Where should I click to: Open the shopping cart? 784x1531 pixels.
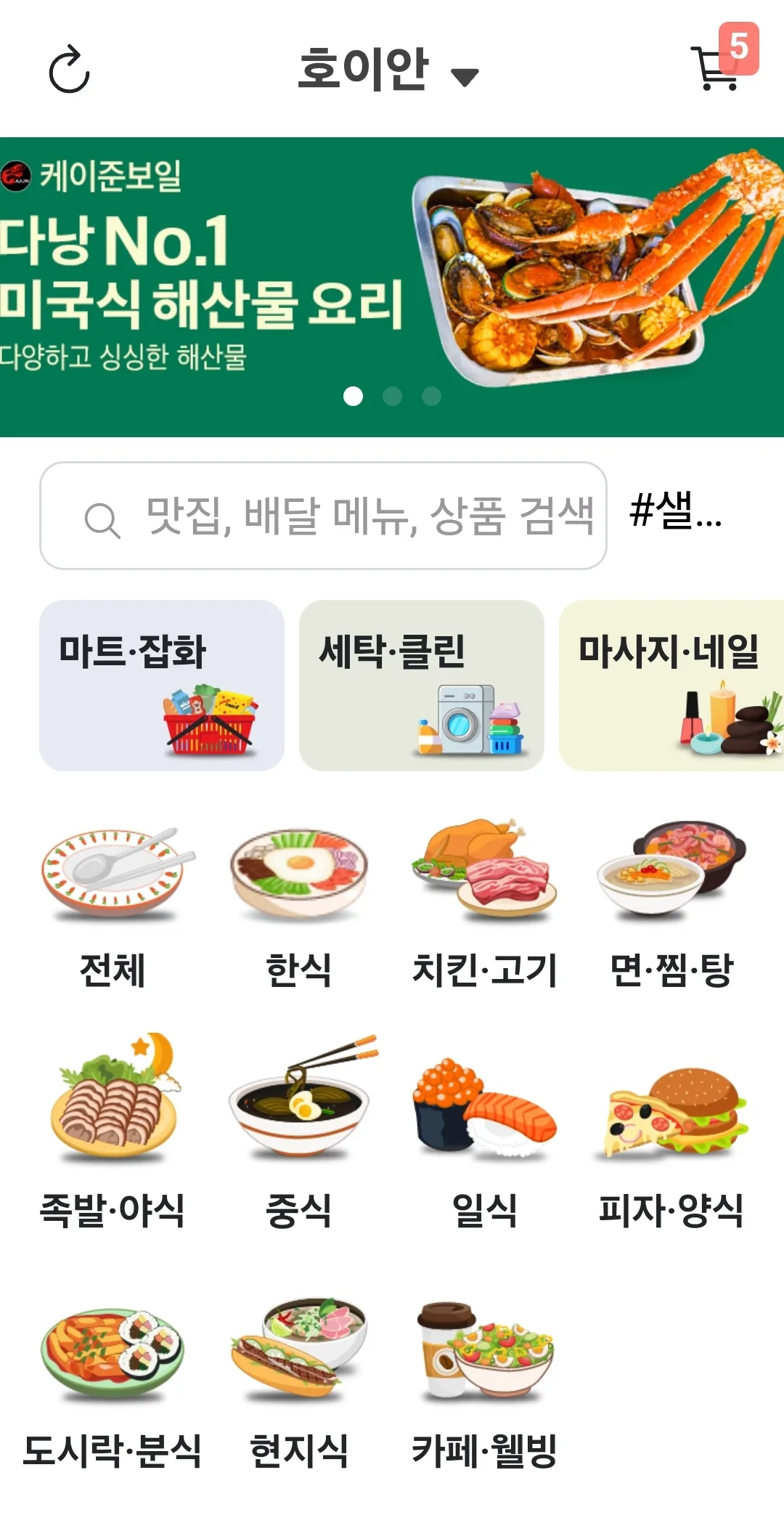pos(722,60)
